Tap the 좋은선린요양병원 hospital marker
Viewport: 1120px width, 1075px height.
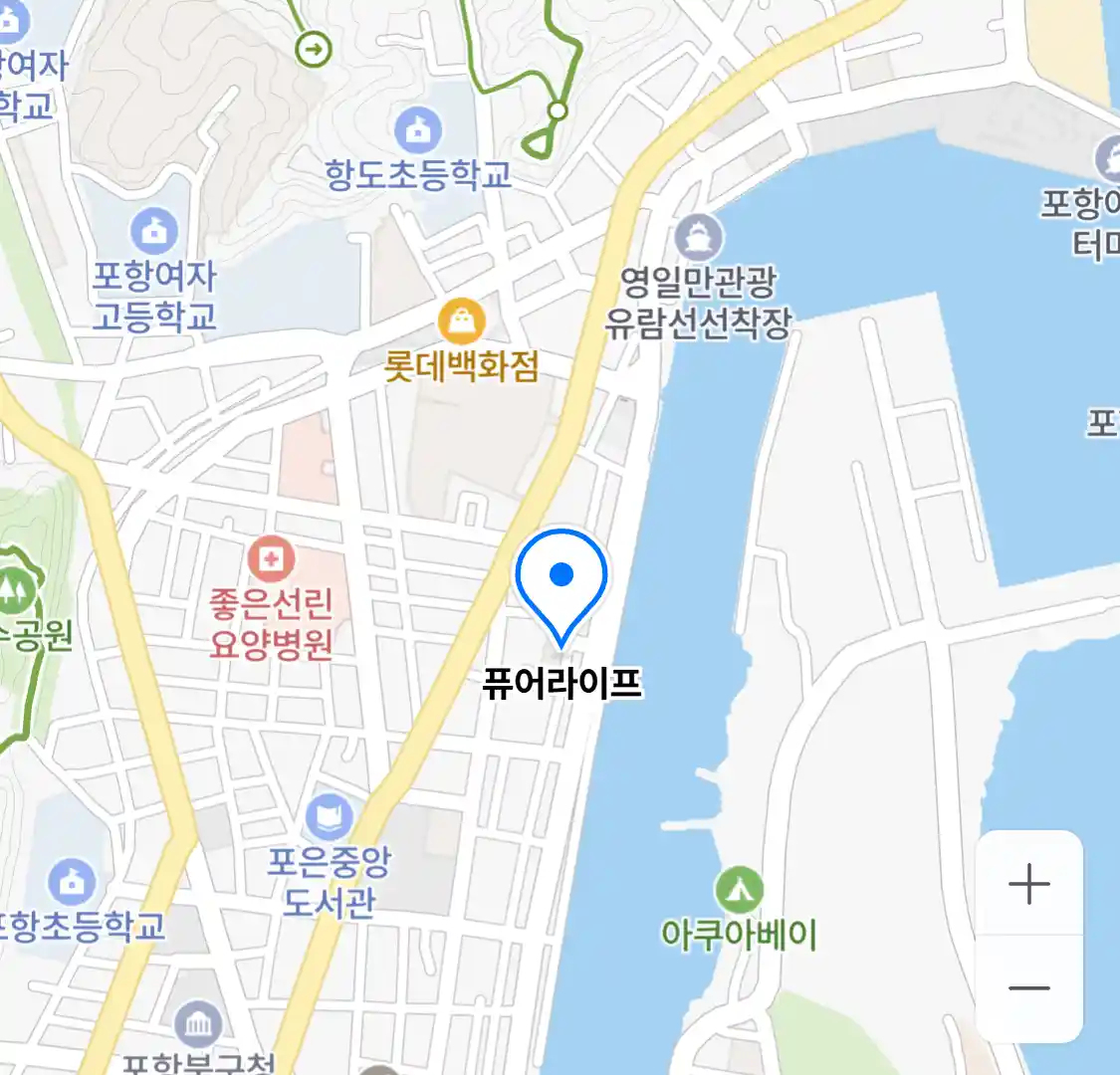[271, 559]
